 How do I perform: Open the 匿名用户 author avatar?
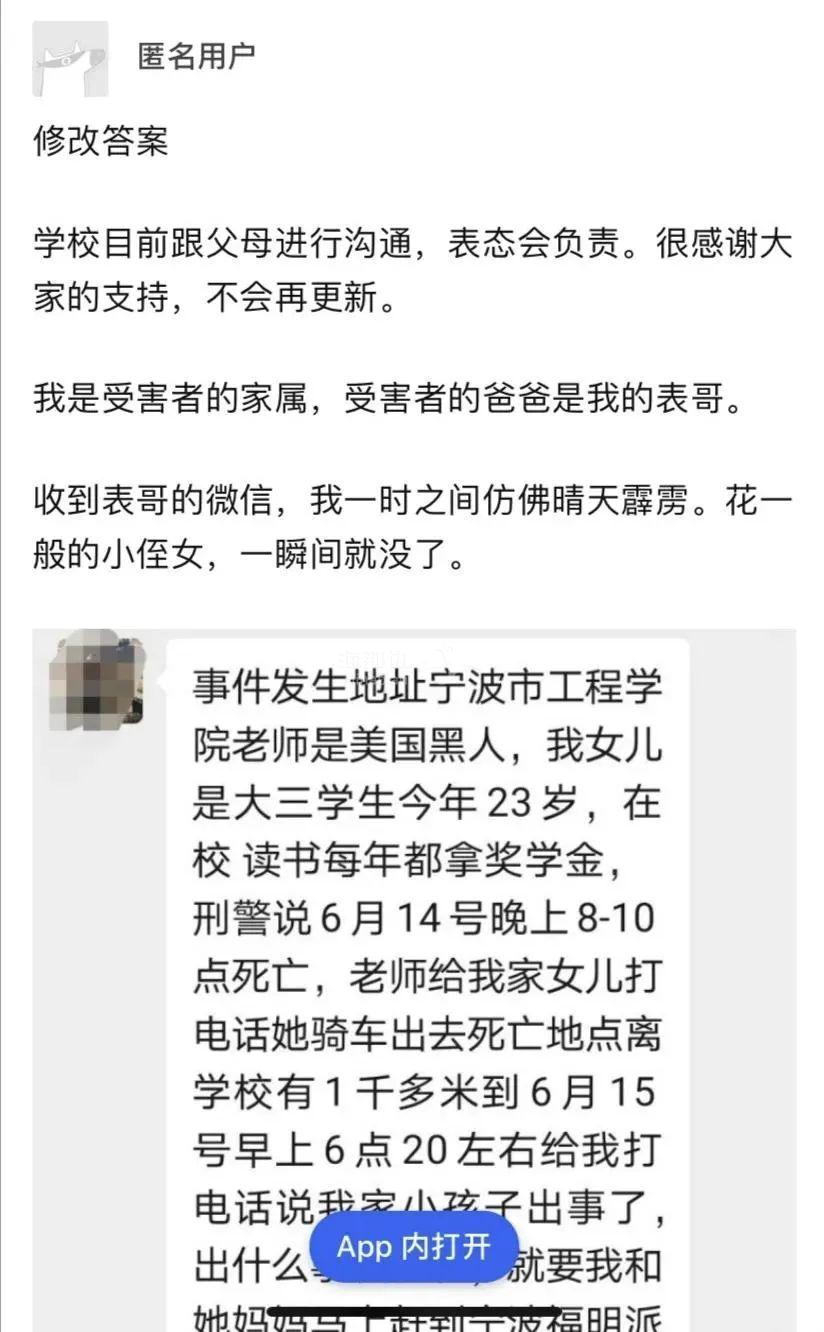click(x=70, y=58)
